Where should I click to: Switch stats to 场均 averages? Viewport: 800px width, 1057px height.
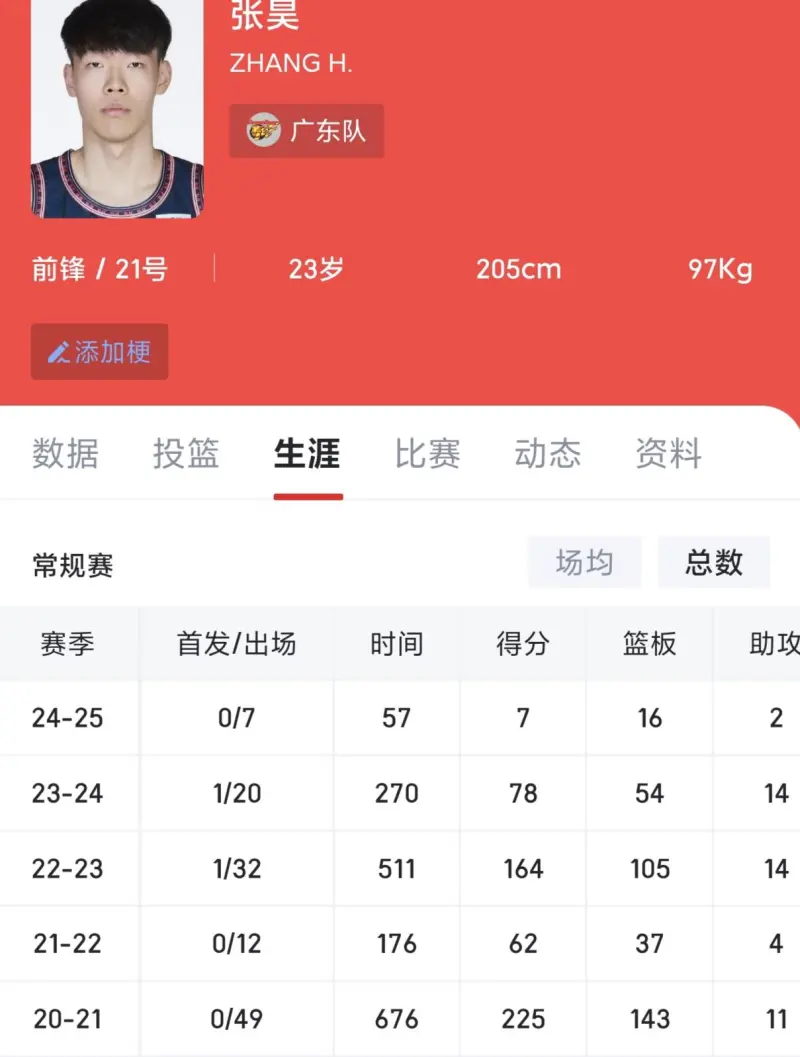[584, 563]
